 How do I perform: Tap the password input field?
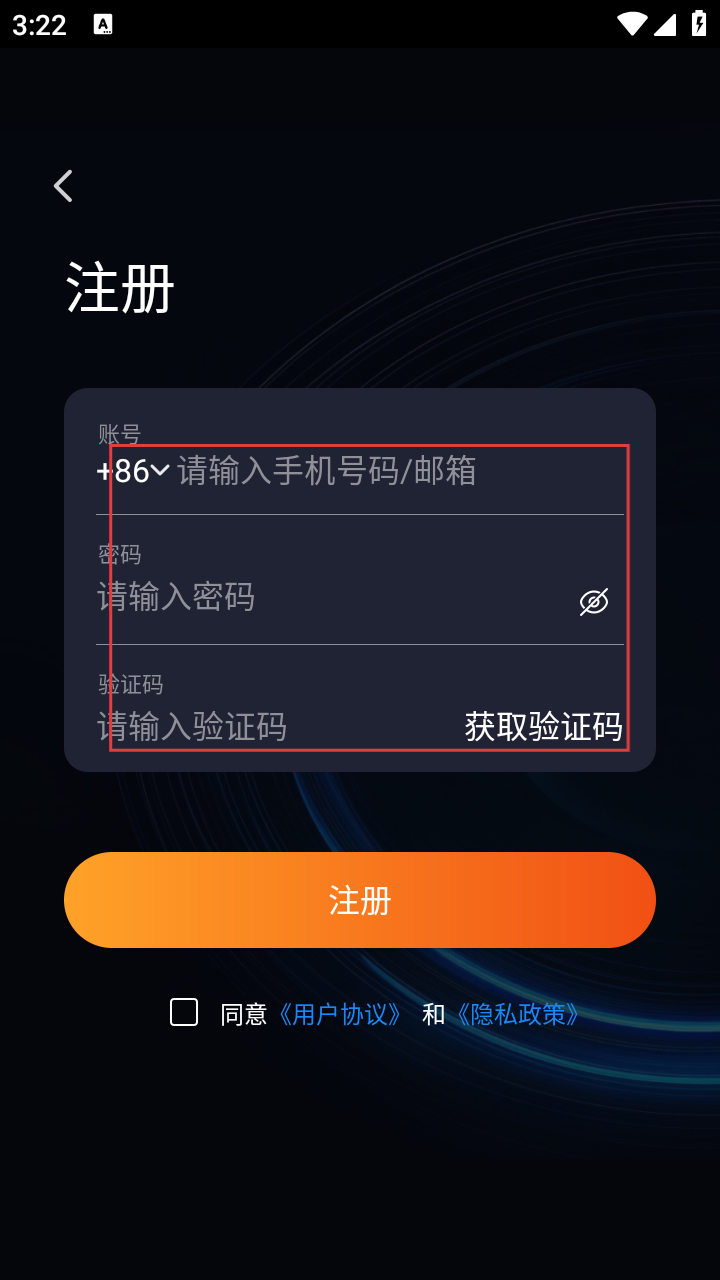tap(320, 598)
